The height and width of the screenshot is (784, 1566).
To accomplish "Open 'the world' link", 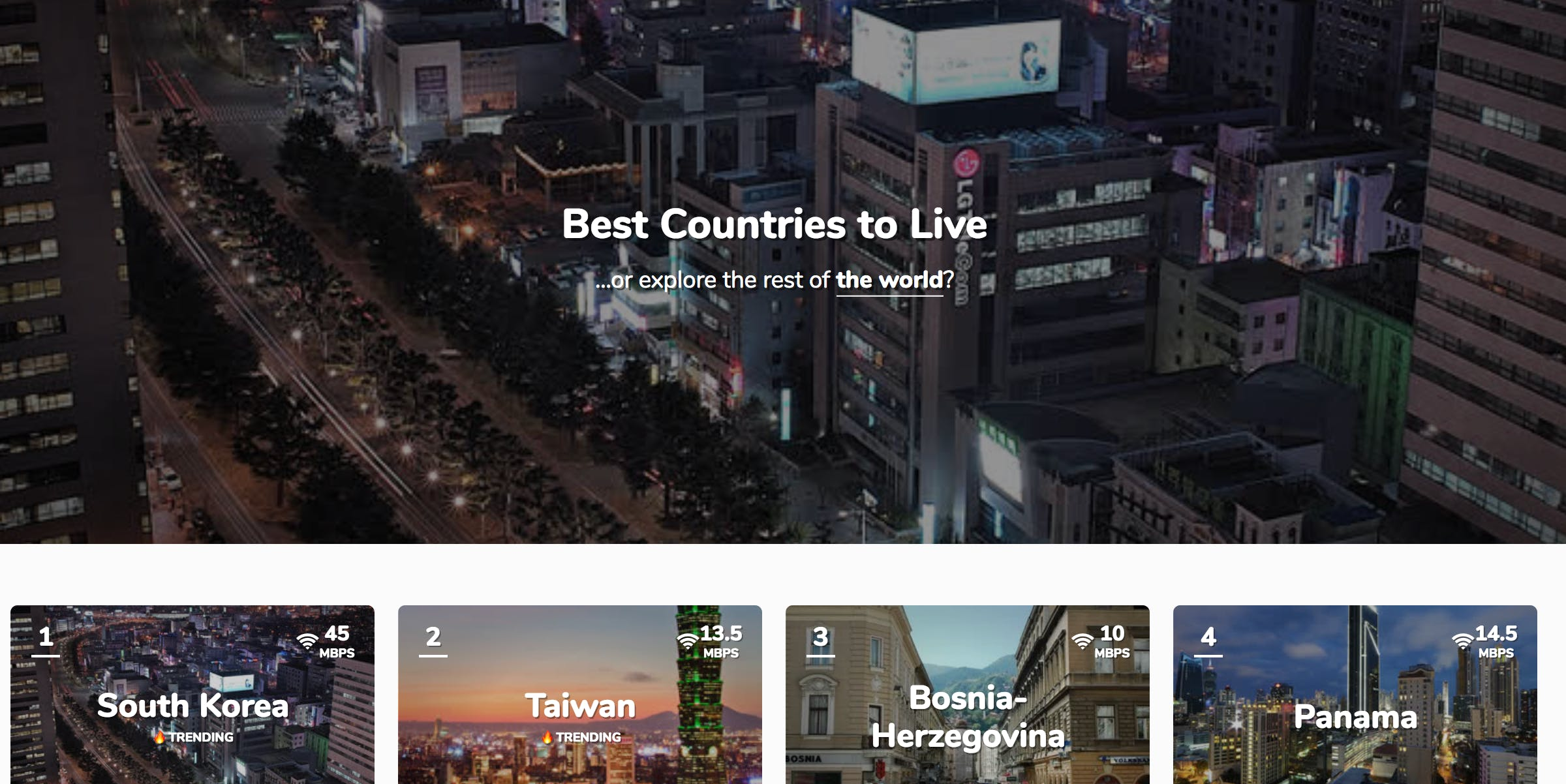I will pyautogui.click(x=889, y=280).
